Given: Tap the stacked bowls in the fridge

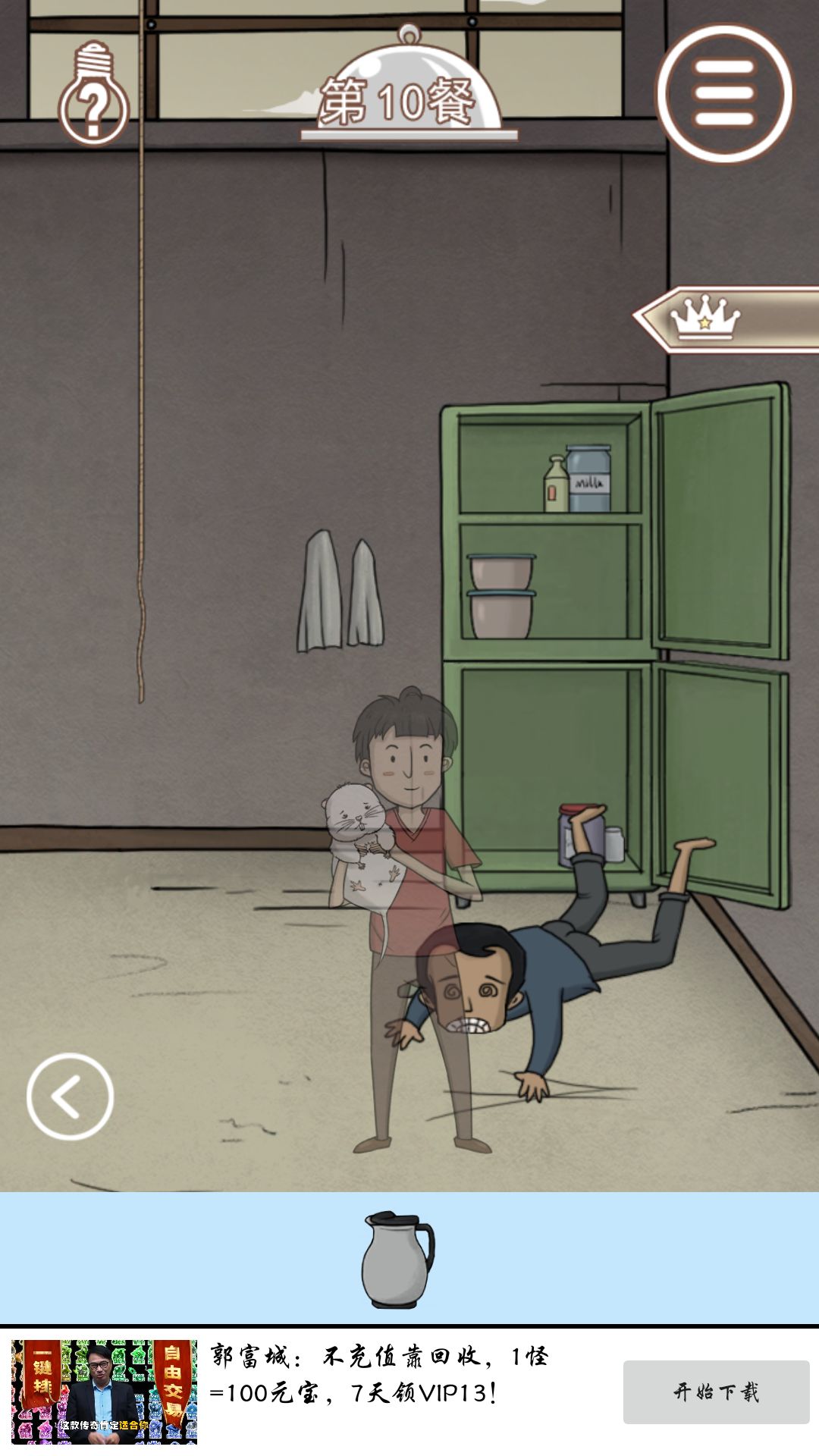Looking at the screenshot, I should [x=502, y=595].
